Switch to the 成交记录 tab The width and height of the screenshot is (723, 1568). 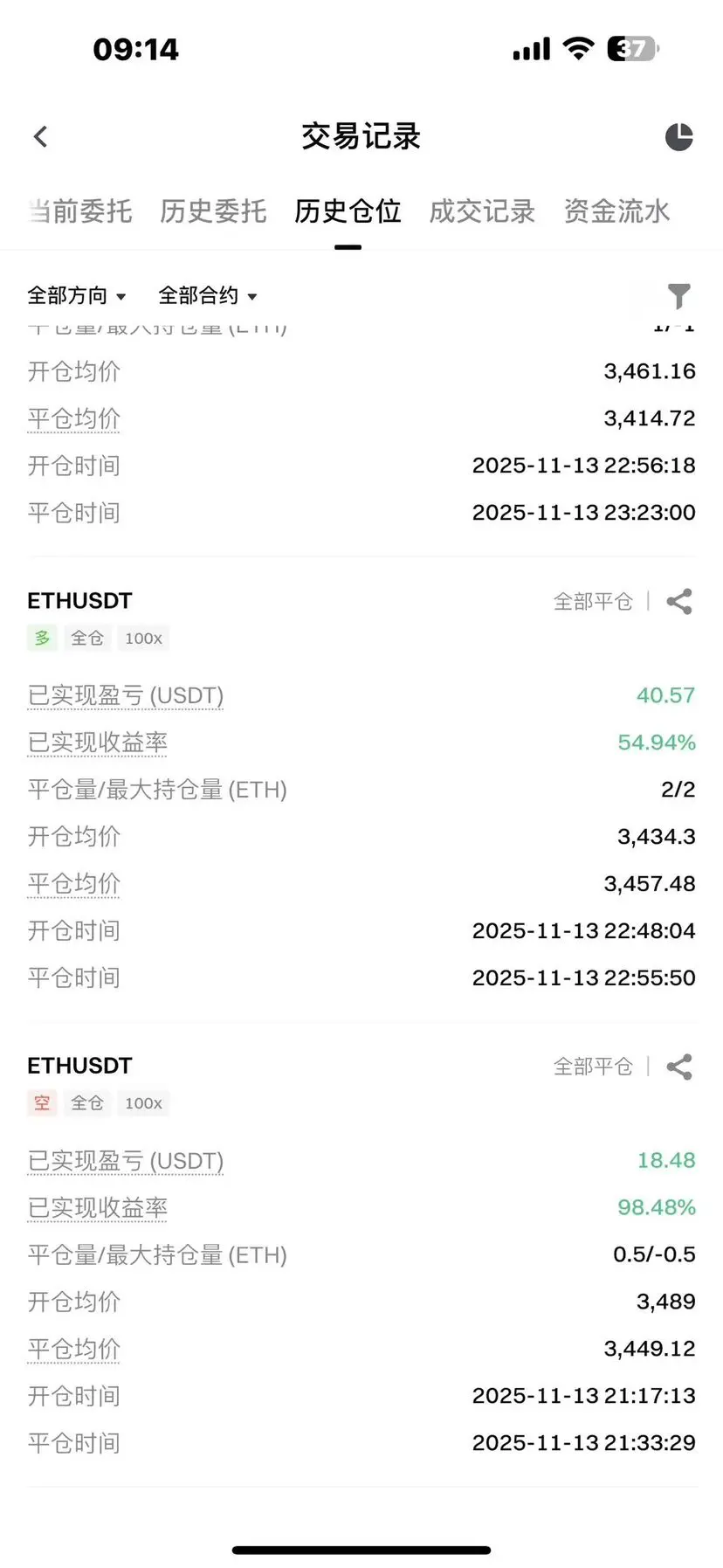click(x=482, y=211)
